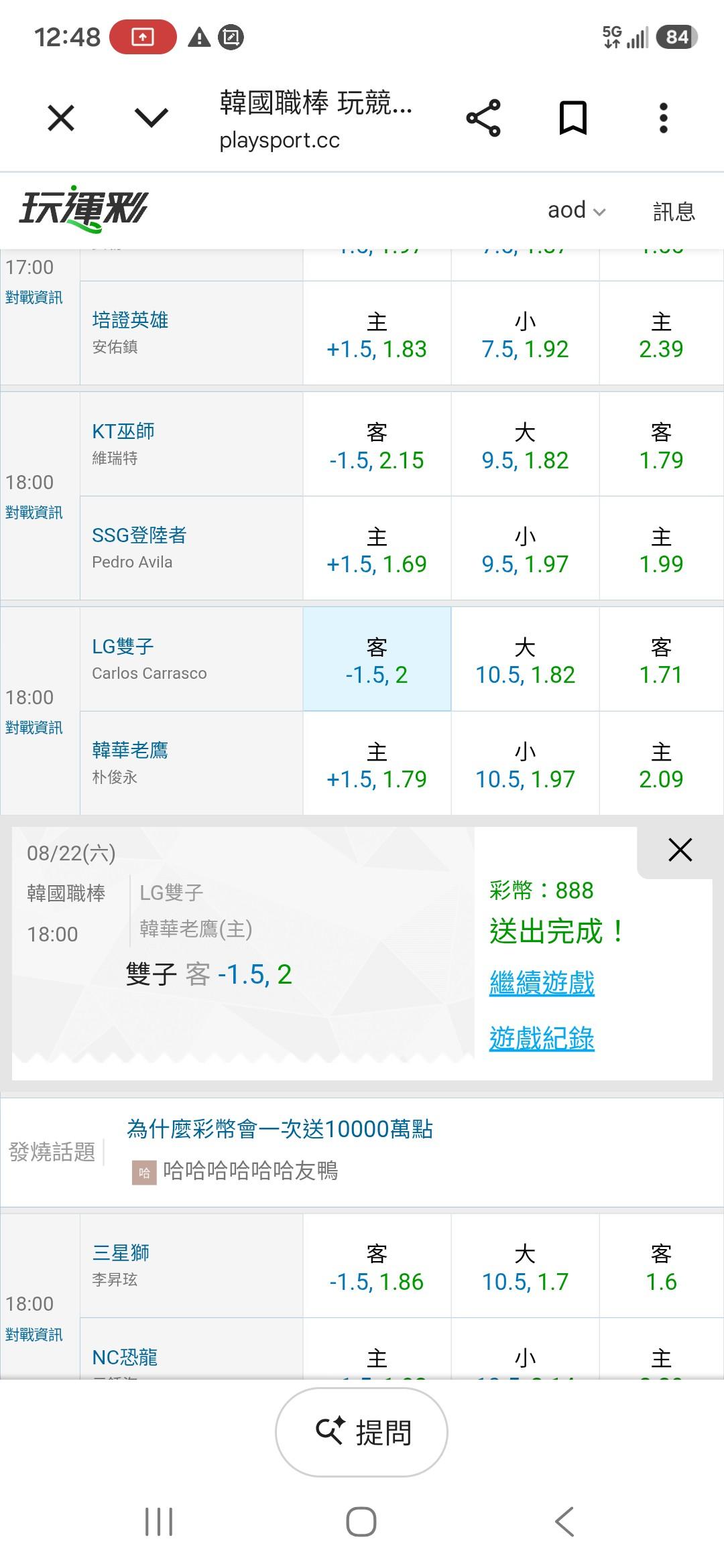
Task: Tap 繼續遊戲 to continue playing
Action: (x=542, y=983)
